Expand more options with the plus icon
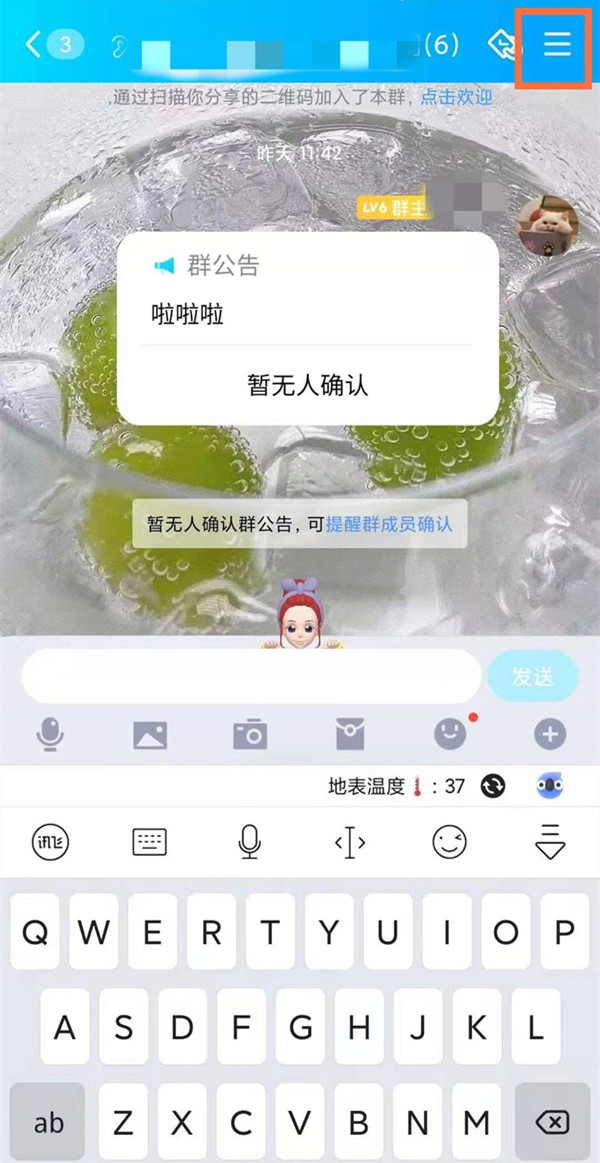The height and width of the screenshot is (1163, 600). 550,735
